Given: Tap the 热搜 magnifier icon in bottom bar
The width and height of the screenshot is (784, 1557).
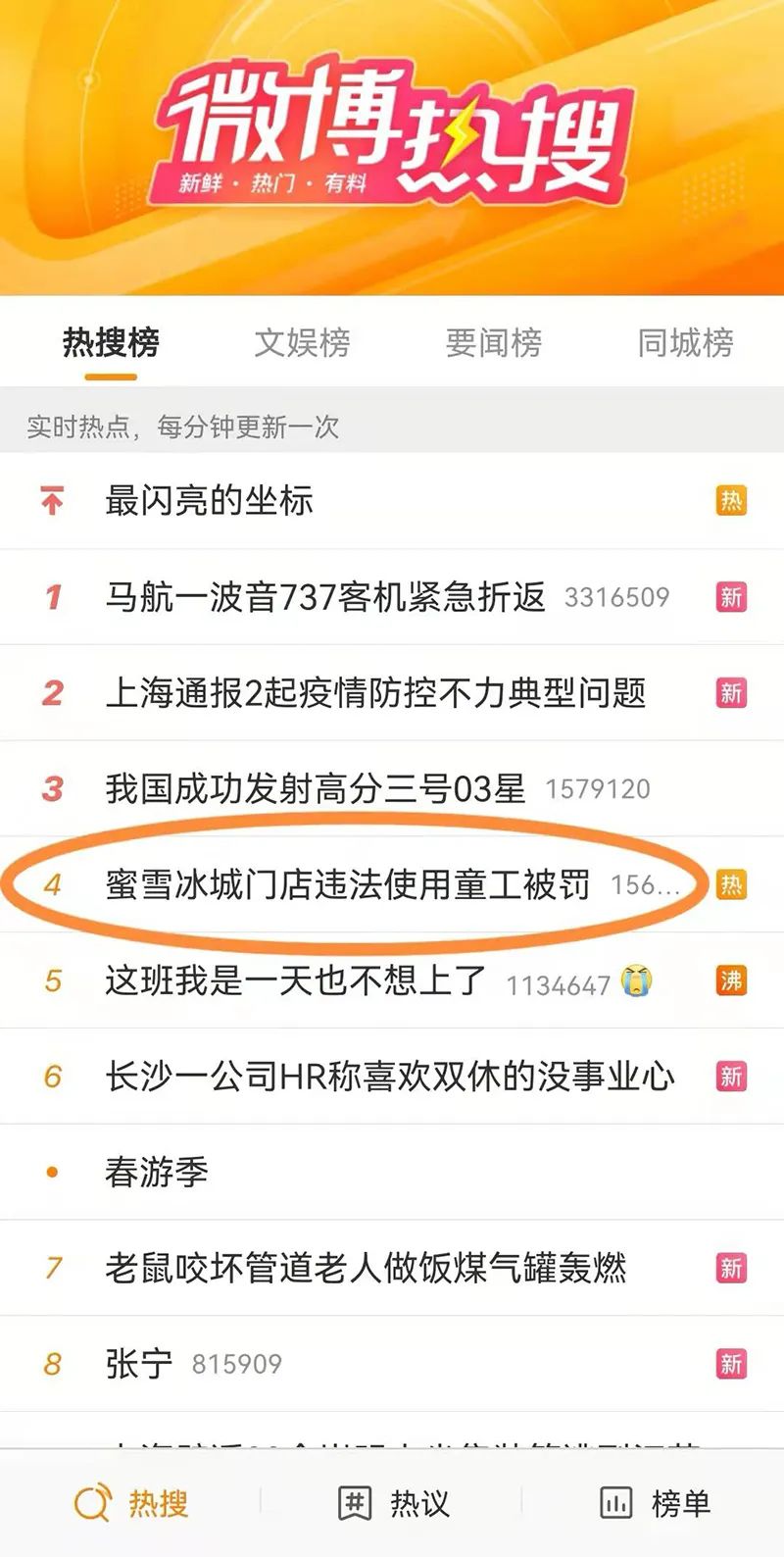Looking at the screenshot, I should (94, 1501).
